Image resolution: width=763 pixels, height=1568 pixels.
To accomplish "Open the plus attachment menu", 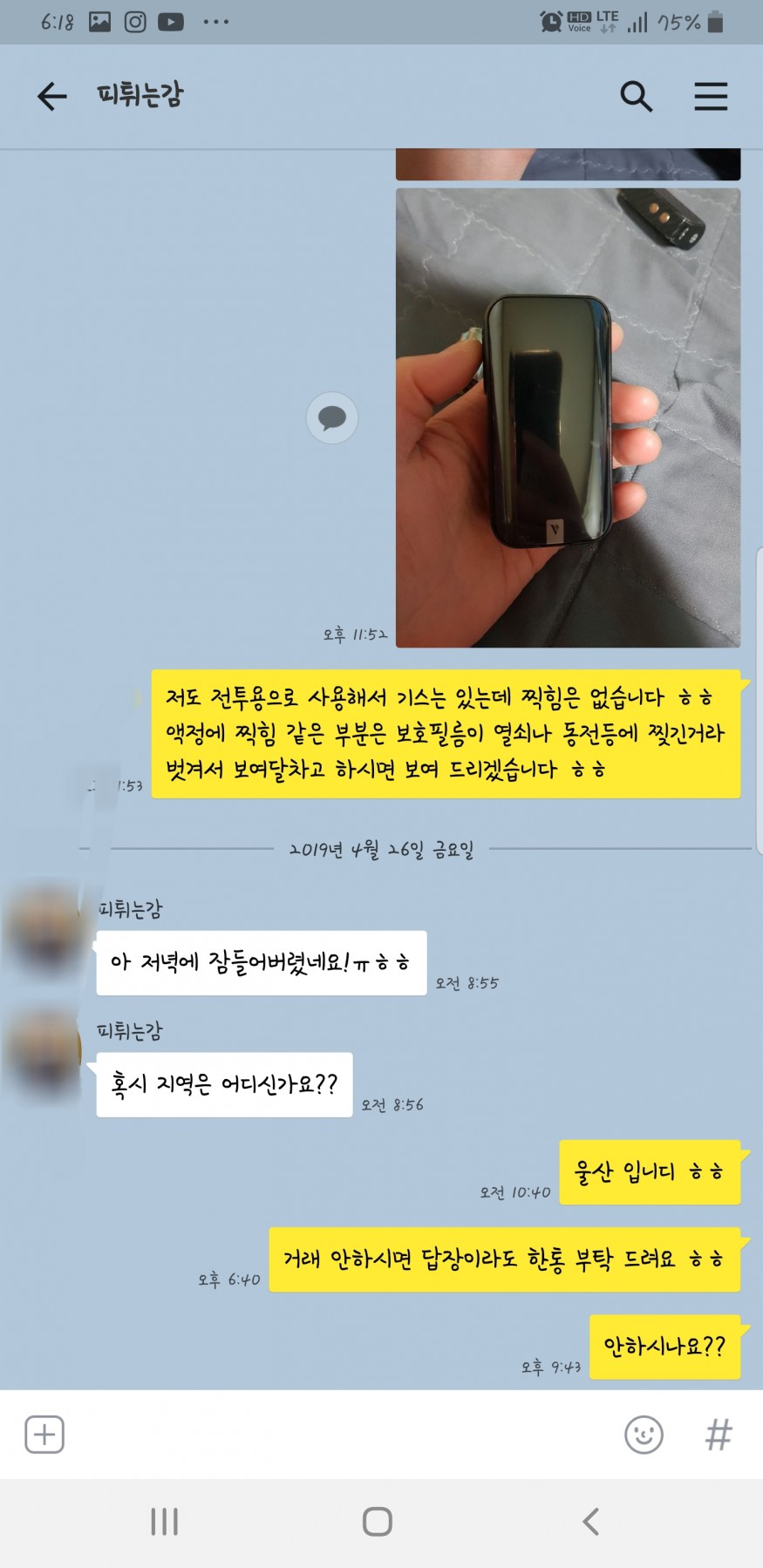I will (44, 1434).
